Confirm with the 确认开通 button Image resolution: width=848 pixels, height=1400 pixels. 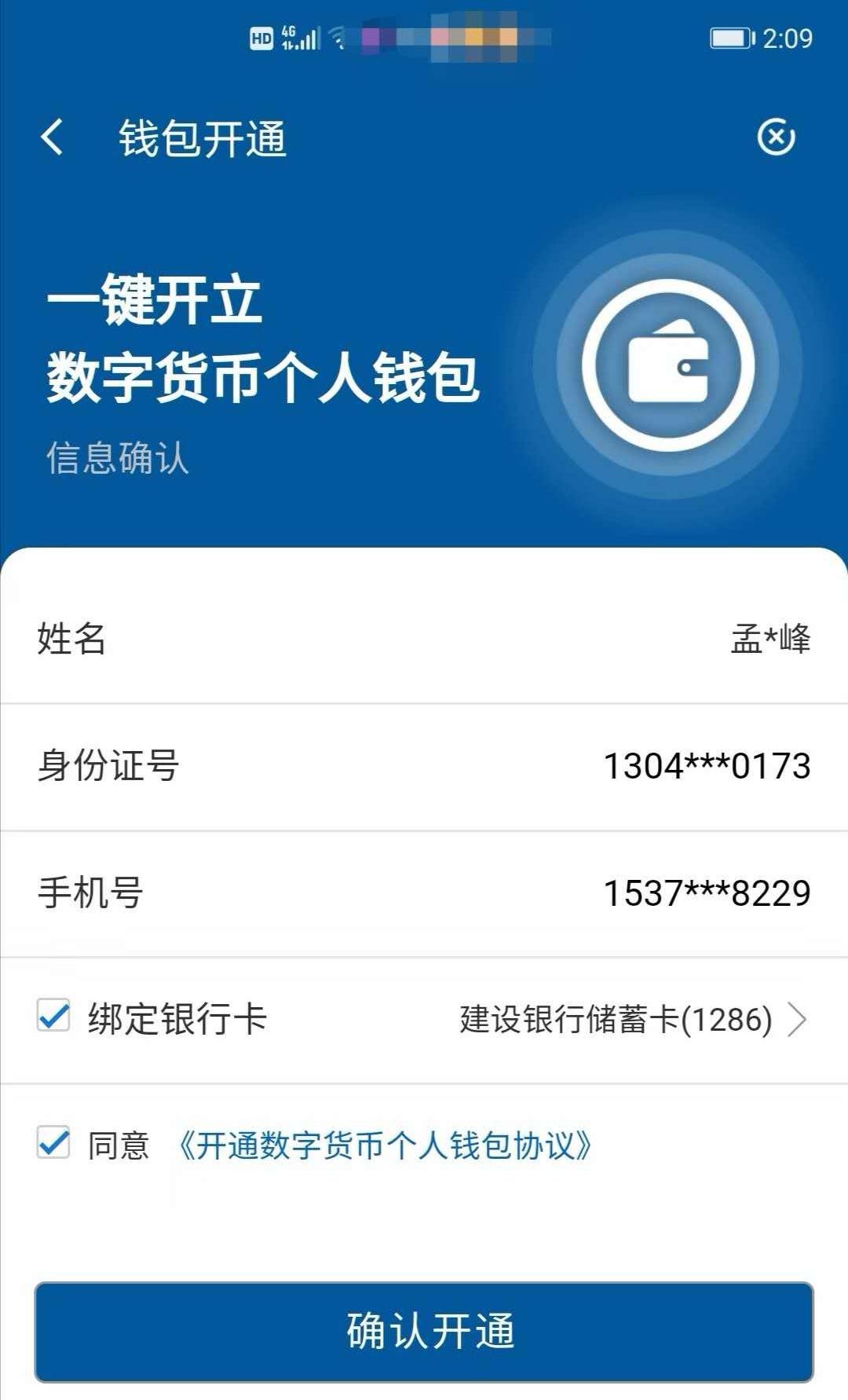click(424, 1332)
